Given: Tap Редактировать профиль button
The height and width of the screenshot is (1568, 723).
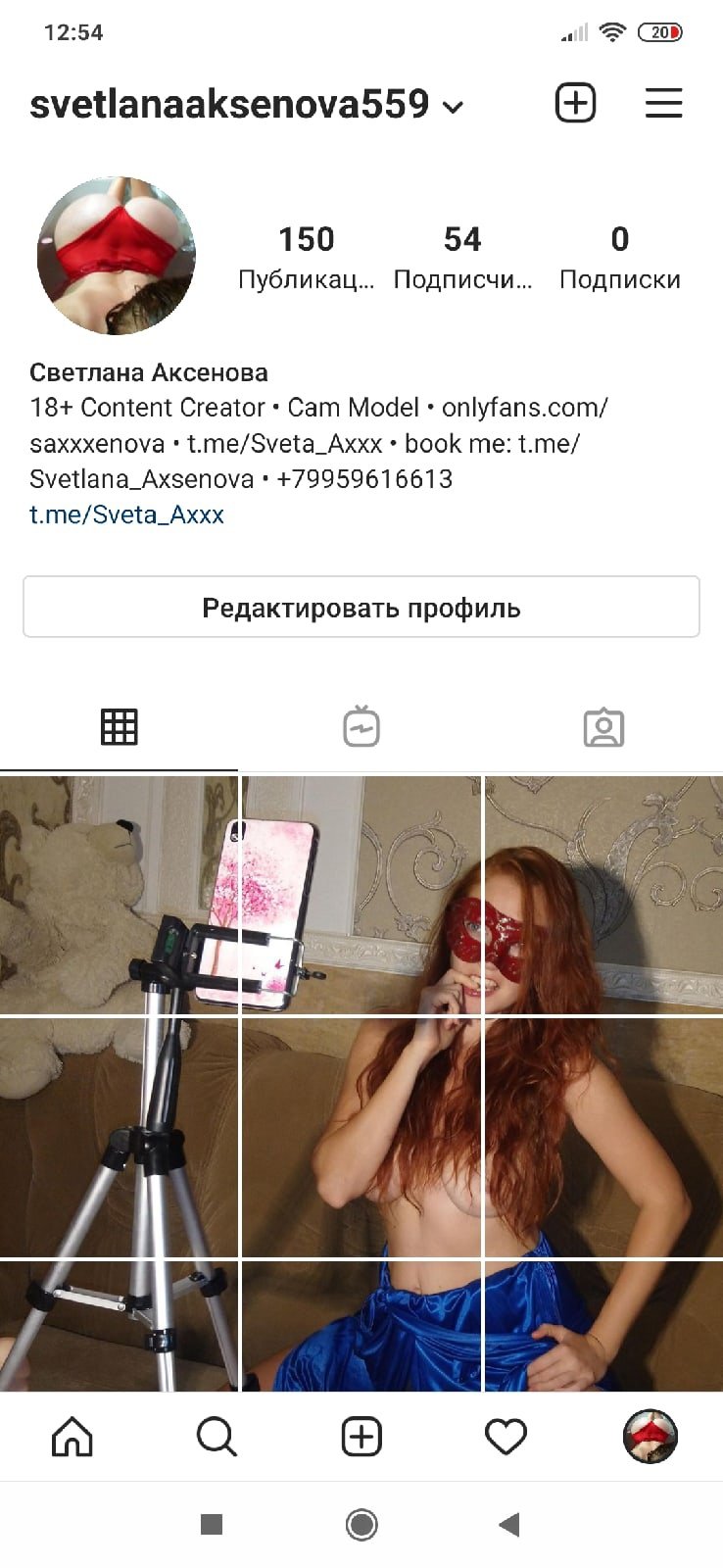Looking at the screenshot, I should (361, 608).
